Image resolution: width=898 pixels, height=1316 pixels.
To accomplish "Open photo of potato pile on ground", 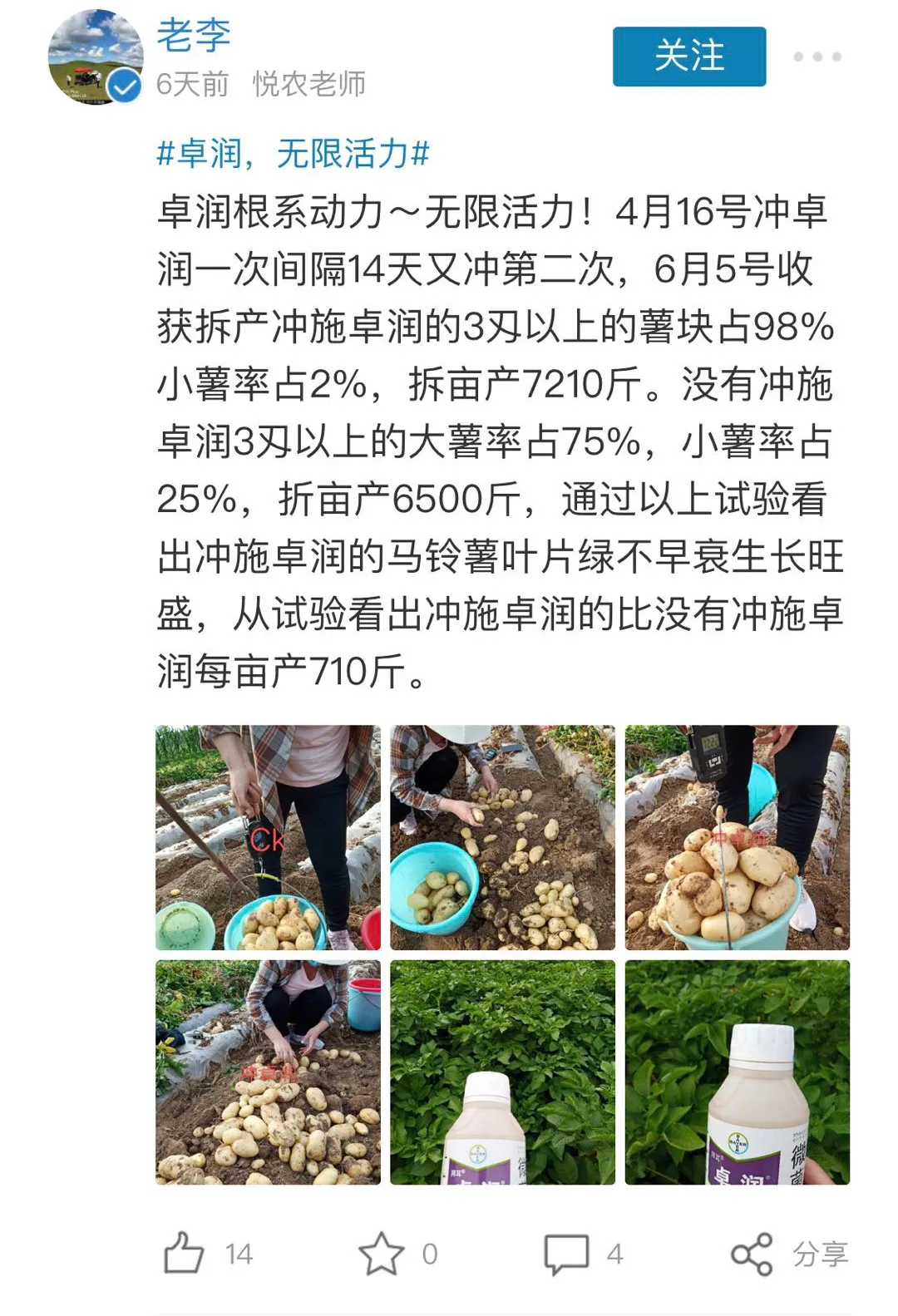I will [x=268, y=1072].
